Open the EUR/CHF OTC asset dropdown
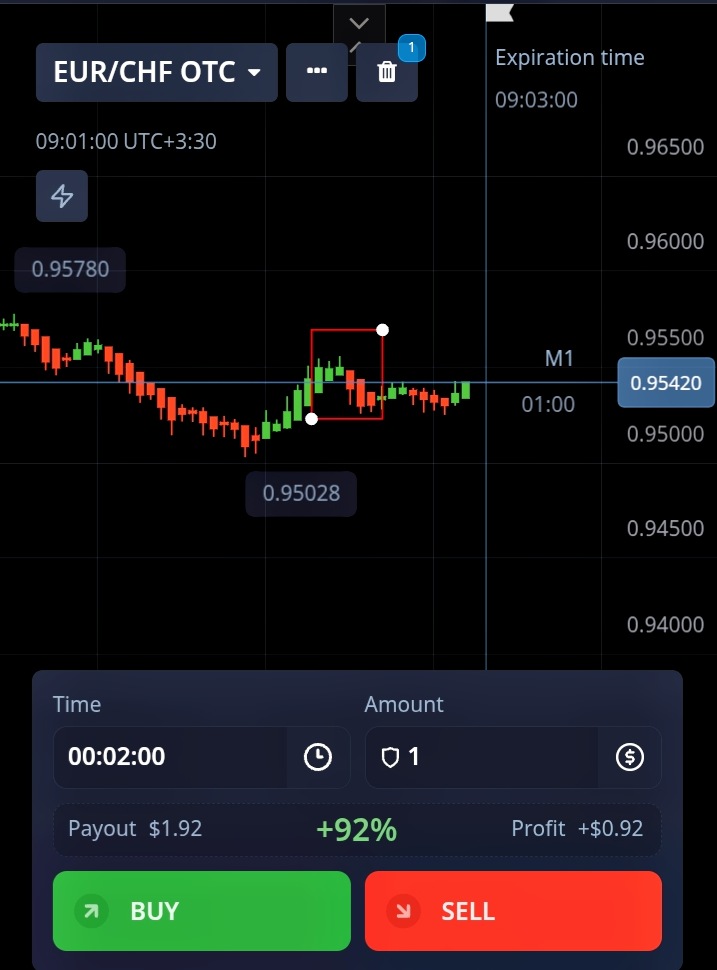This screenshot has height=970, width=717. click(x=157, y=72)
